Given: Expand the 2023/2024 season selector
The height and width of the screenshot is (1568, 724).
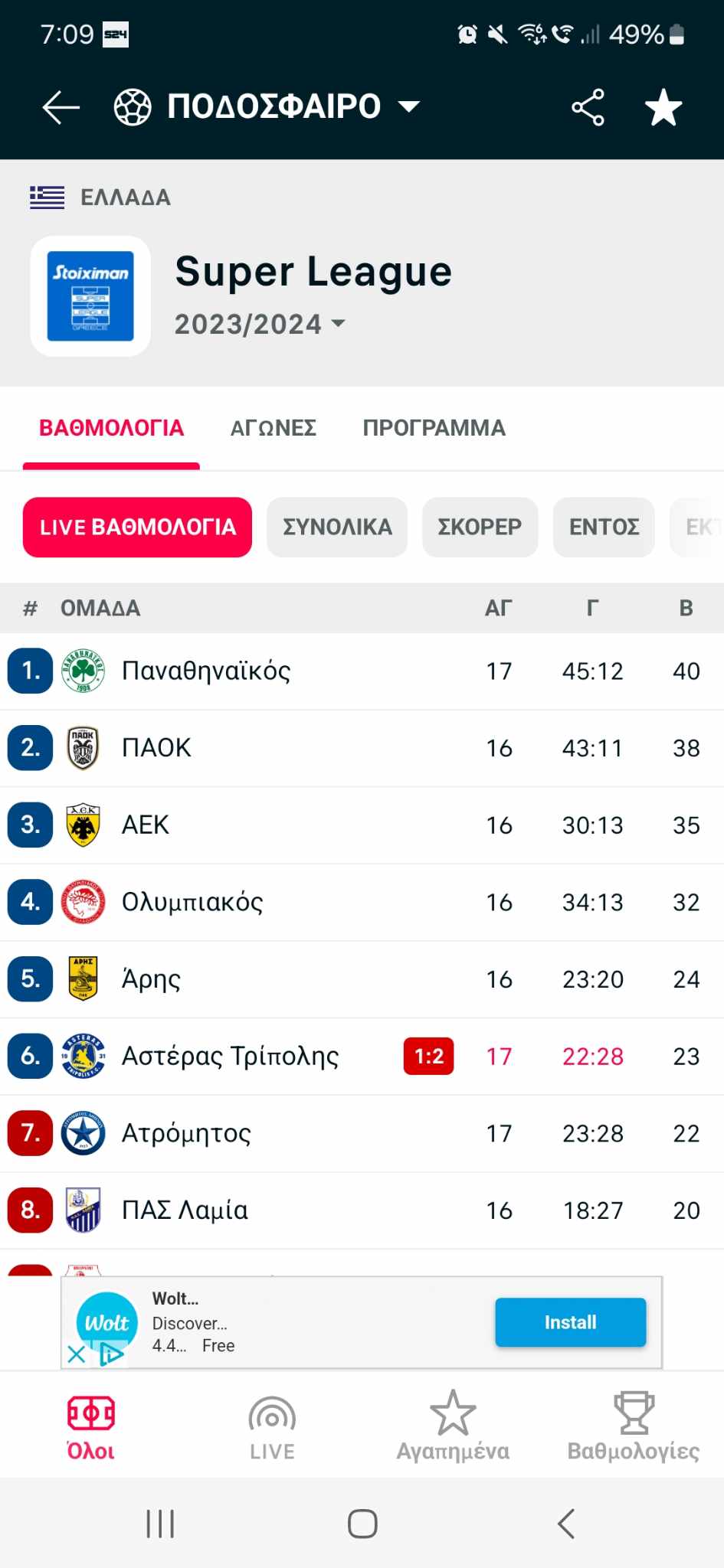Looking at the screenshot, I should pyautogui.click(x=260, y=324).
